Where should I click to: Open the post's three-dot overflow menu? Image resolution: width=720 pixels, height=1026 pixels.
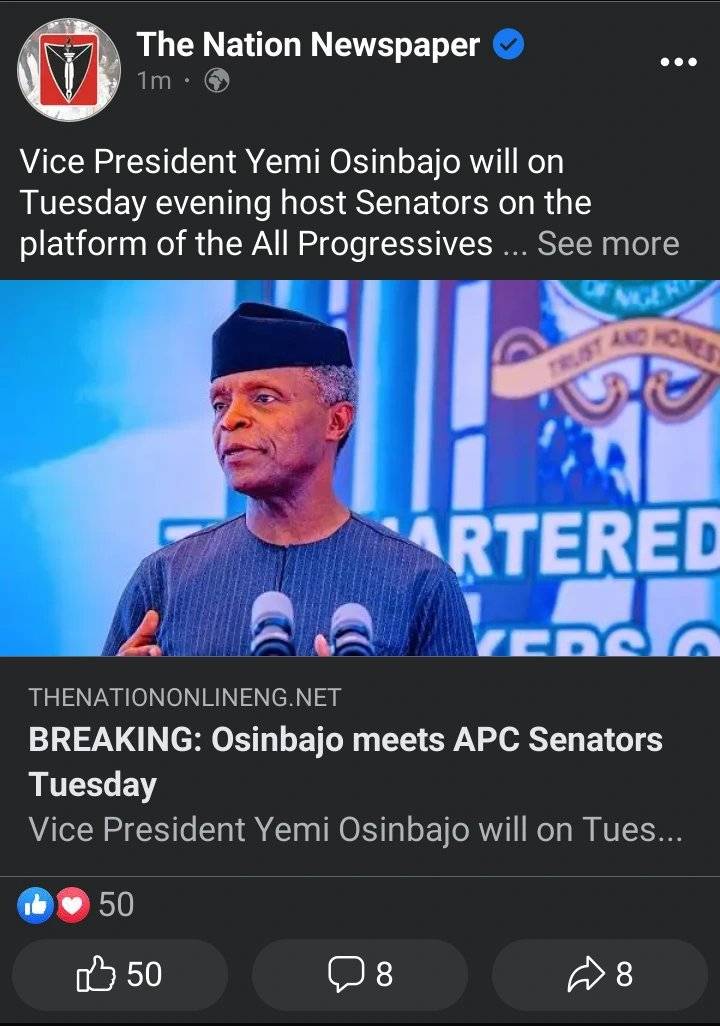click(x=678, y=62)
